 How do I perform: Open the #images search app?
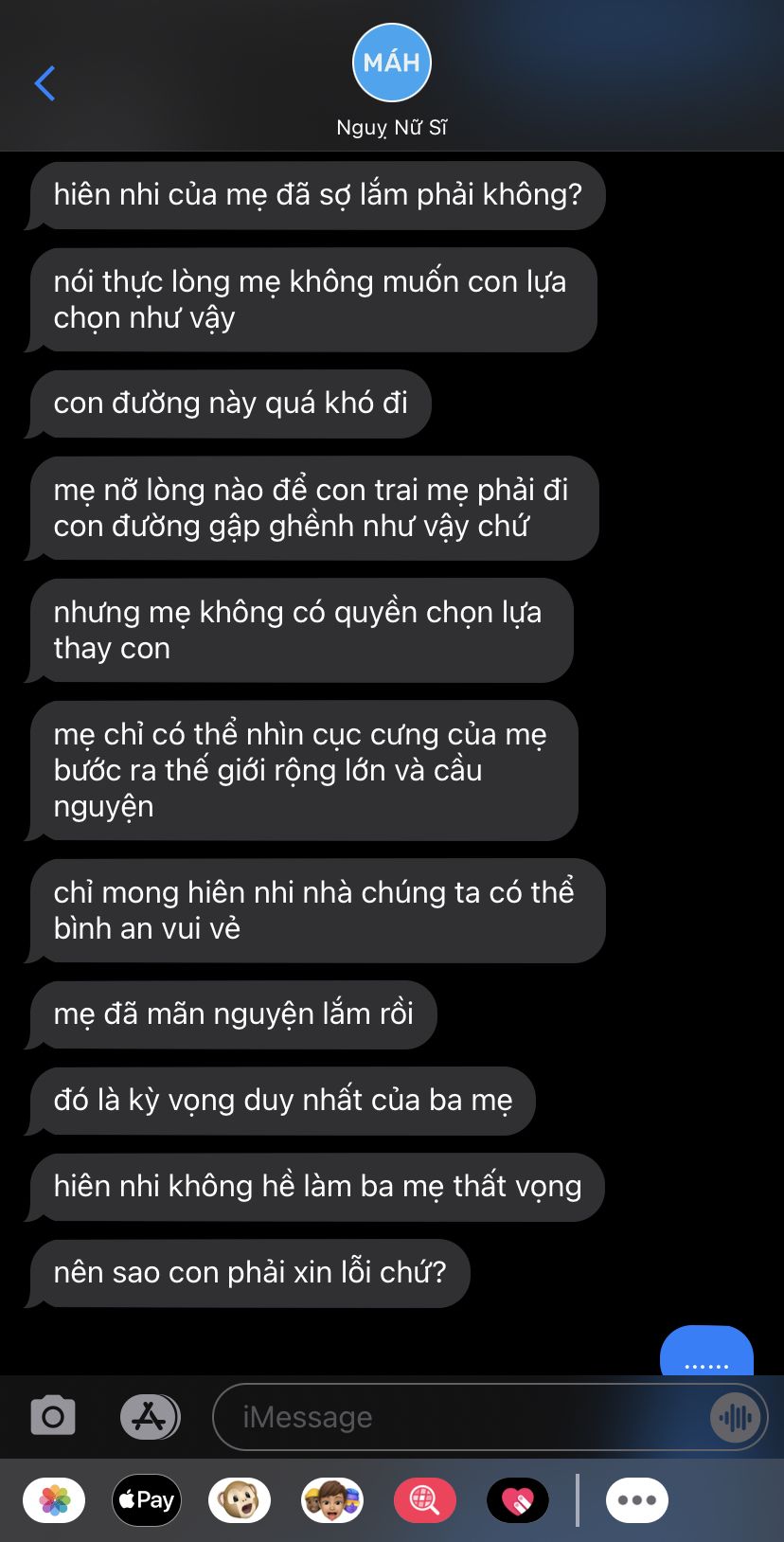click(425, 1500)
